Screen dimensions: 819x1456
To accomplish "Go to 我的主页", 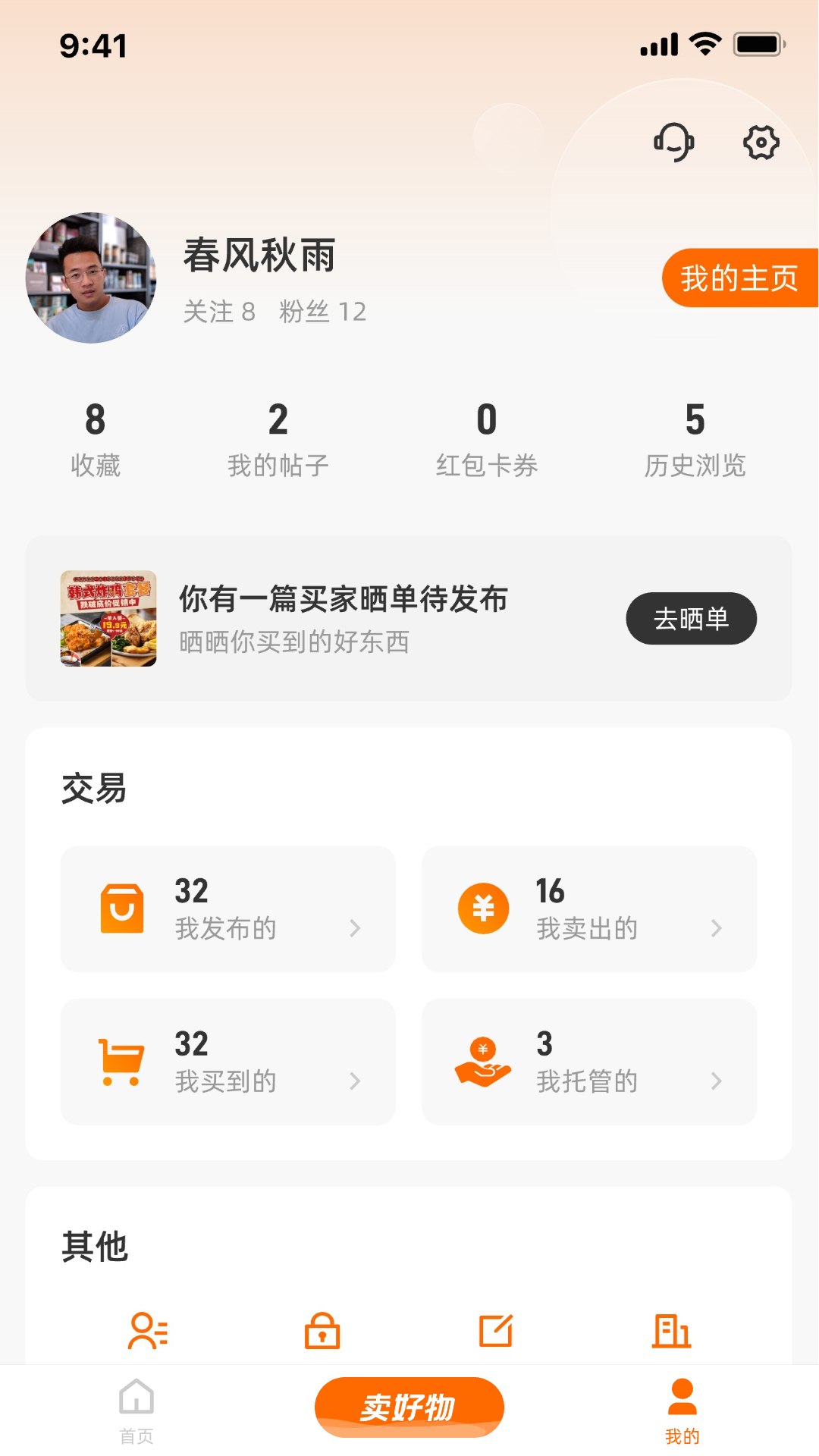I will 739,278.
